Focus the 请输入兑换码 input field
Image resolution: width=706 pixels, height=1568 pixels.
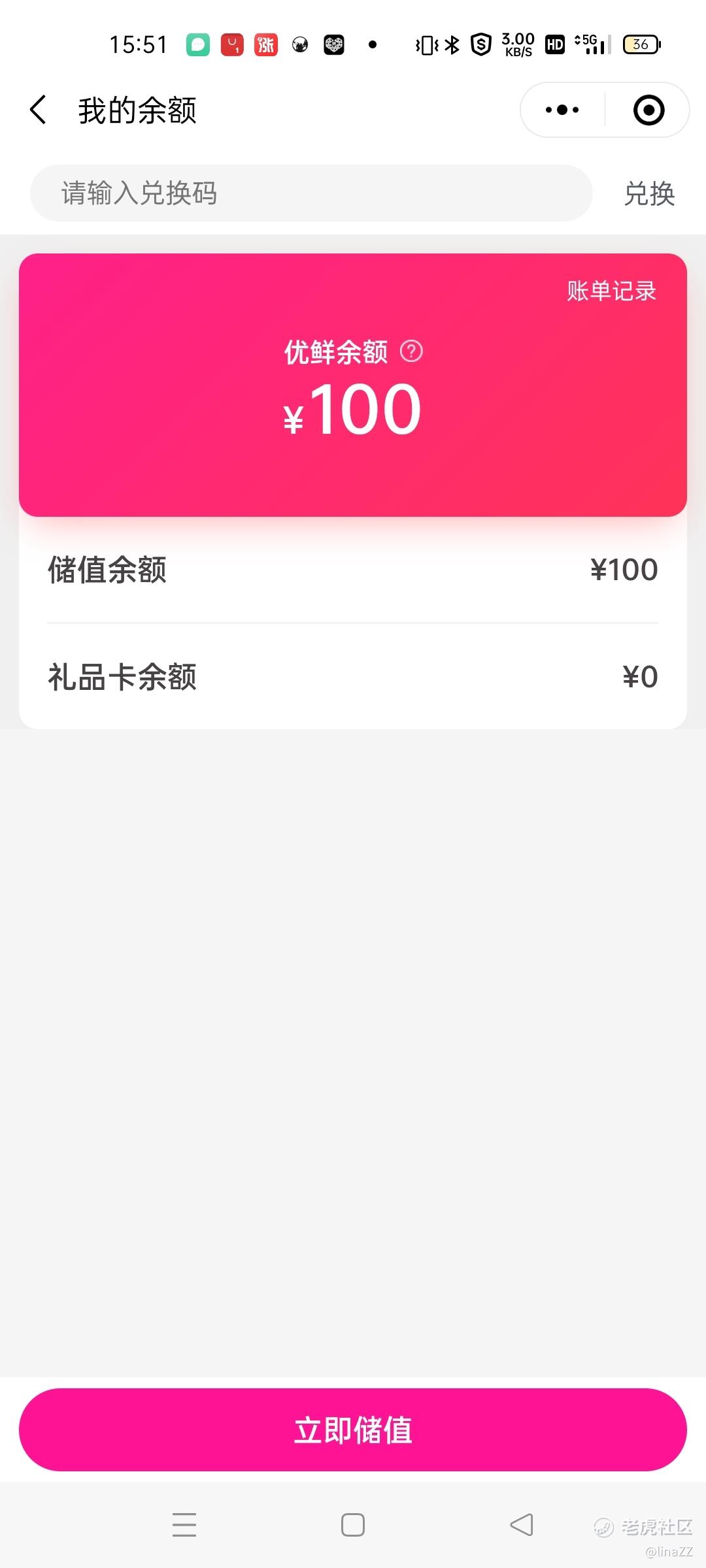[x=311, y=193]
